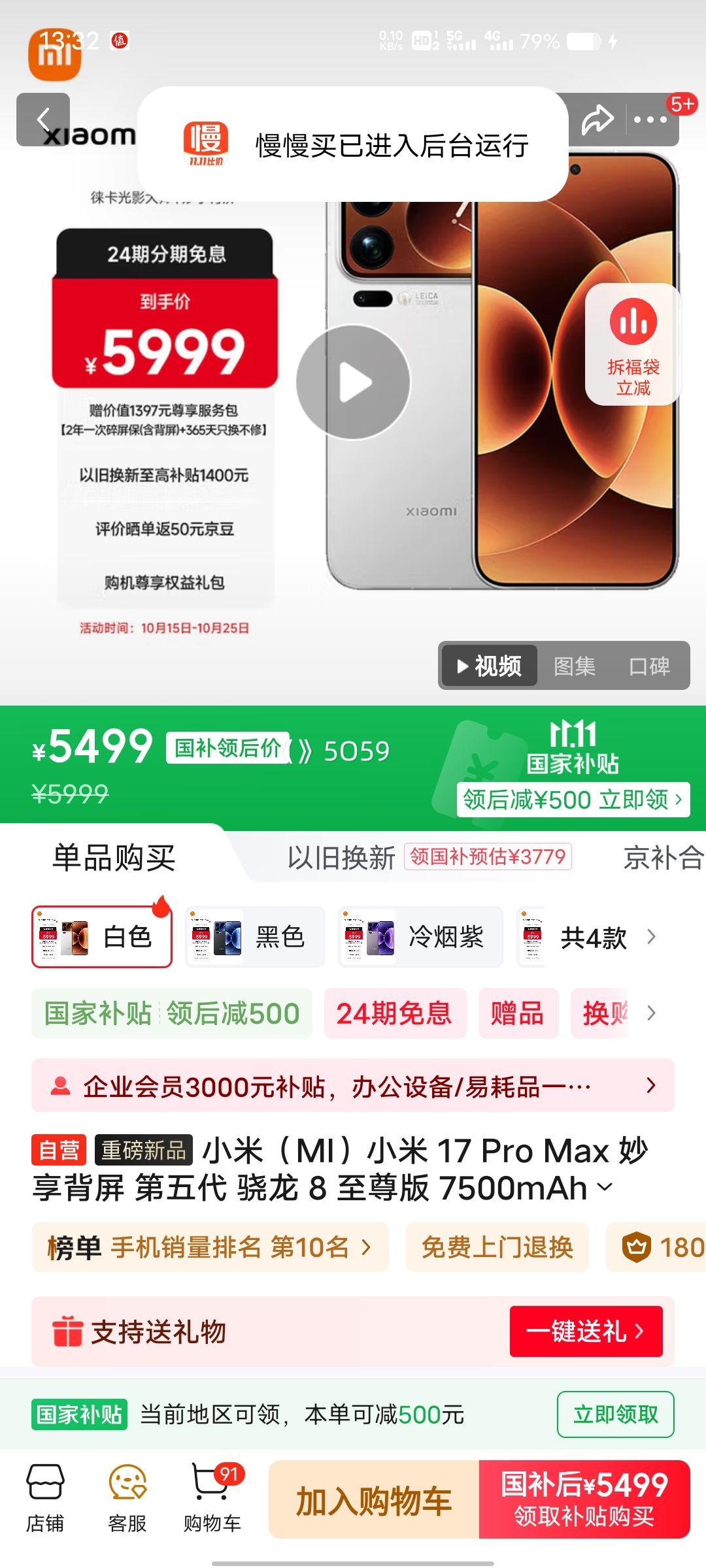Select the 黑色 color option
The width and height of the screenshot is (706, 1568).
[255, 937]
